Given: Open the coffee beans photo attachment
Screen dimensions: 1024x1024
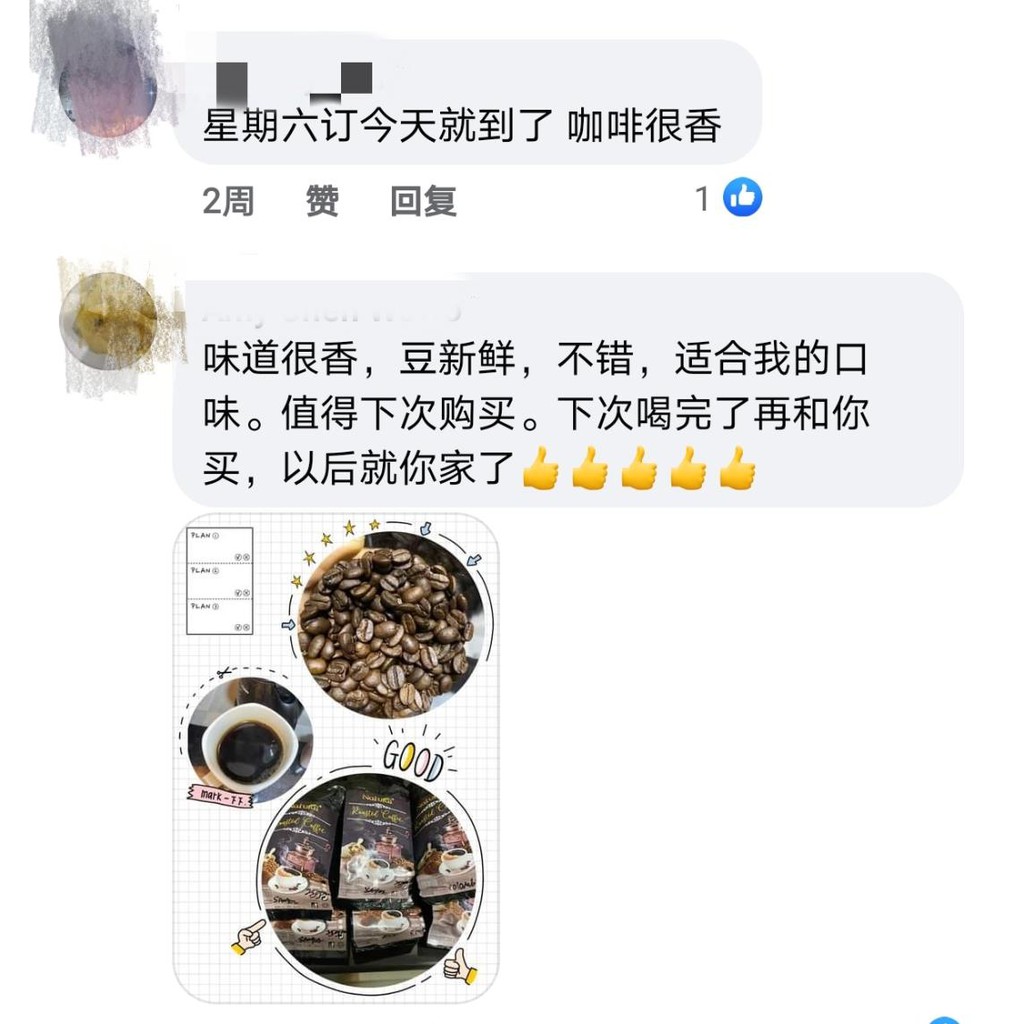Looking at the screenshot, I should [335, 757].
